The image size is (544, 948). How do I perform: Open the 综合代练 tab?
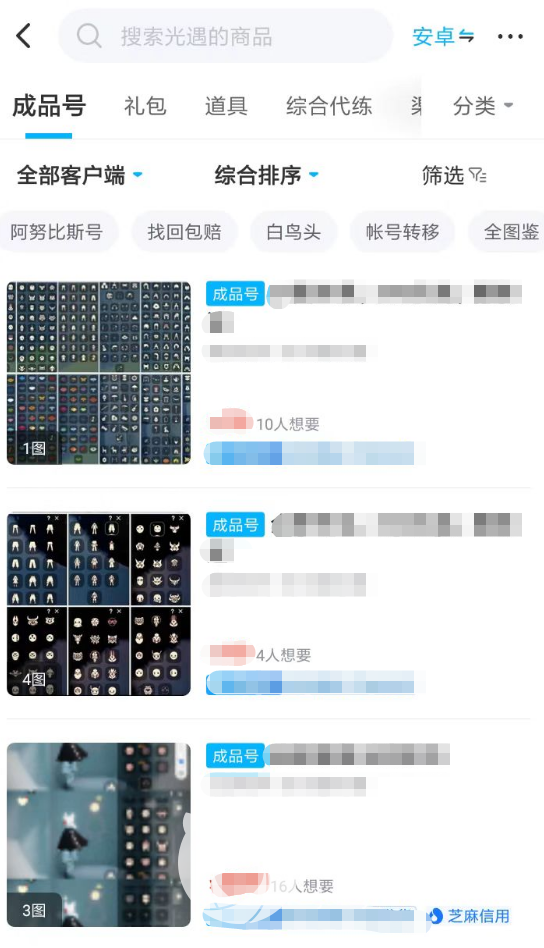click(x=329, y=106)
